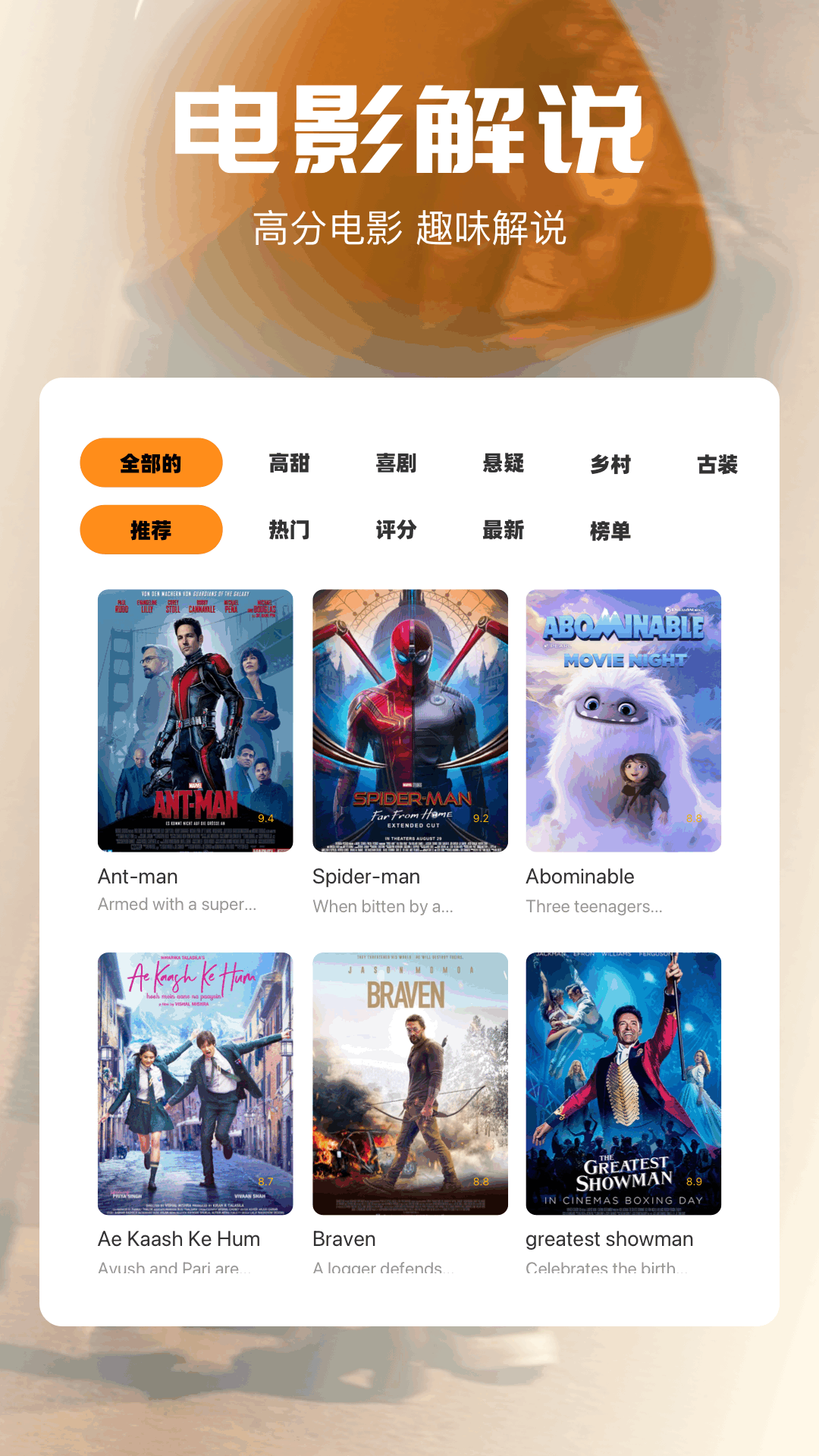Image resolution: width=819 pixels, height=1456 pixels.
Task: Switch to the 高甜 category
Action: click(x=289, y=463)
